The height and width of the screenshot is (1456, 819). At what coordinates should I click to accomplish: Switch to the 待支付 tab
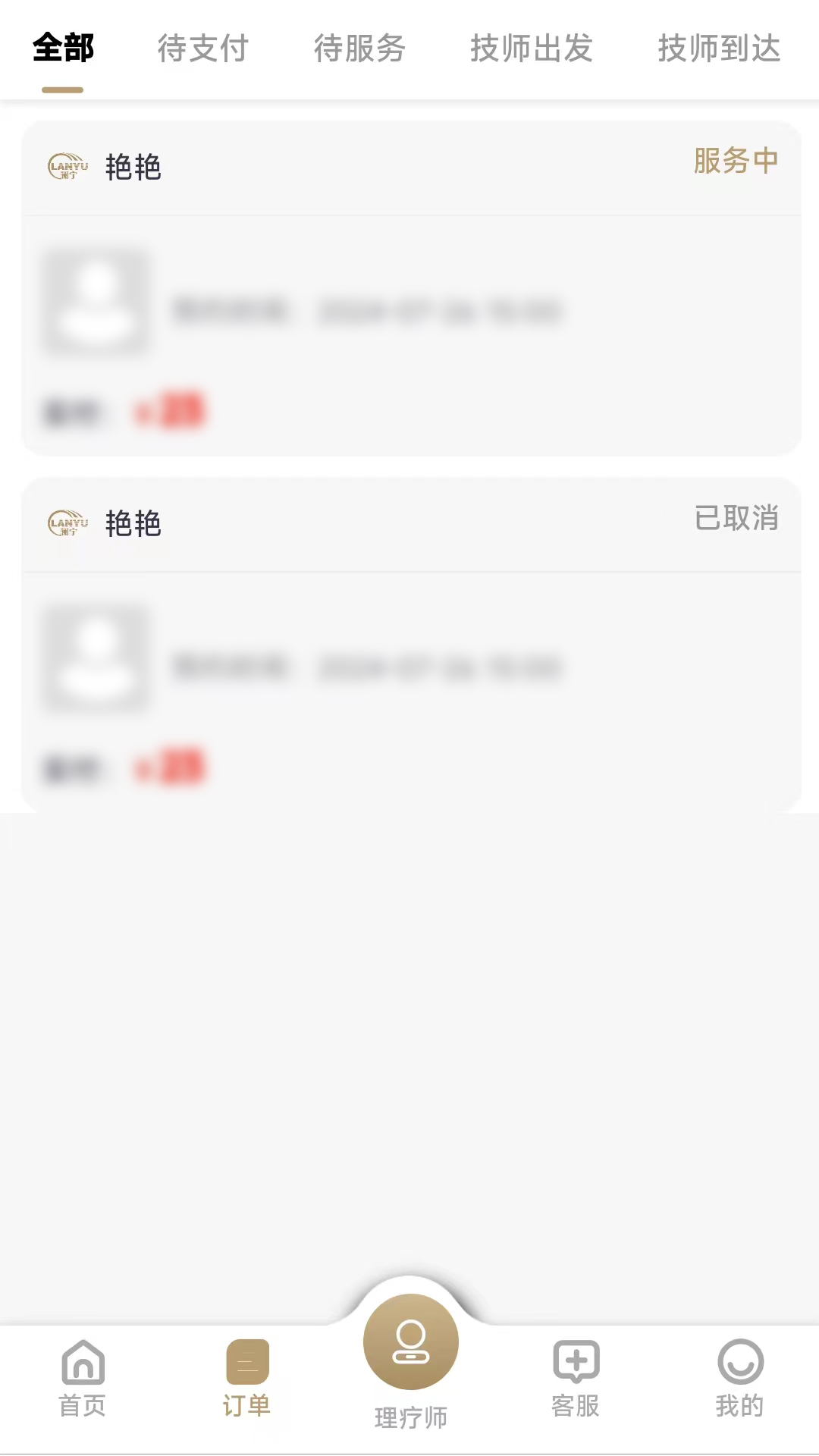pyautogui.click(x=202, y=49)
